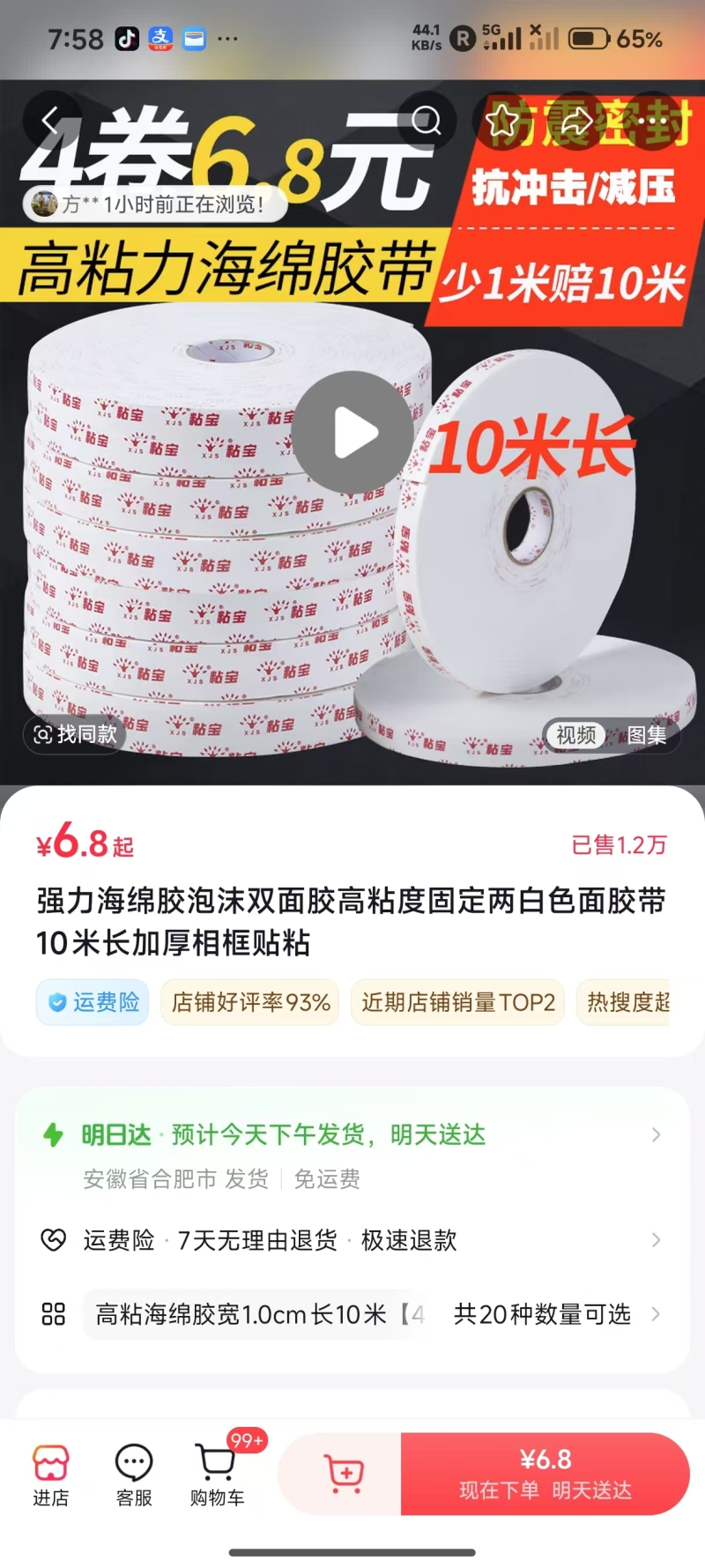705x1568 pixels.
Task: Open the three-dot overflow menu
Action: coord(652,121)
